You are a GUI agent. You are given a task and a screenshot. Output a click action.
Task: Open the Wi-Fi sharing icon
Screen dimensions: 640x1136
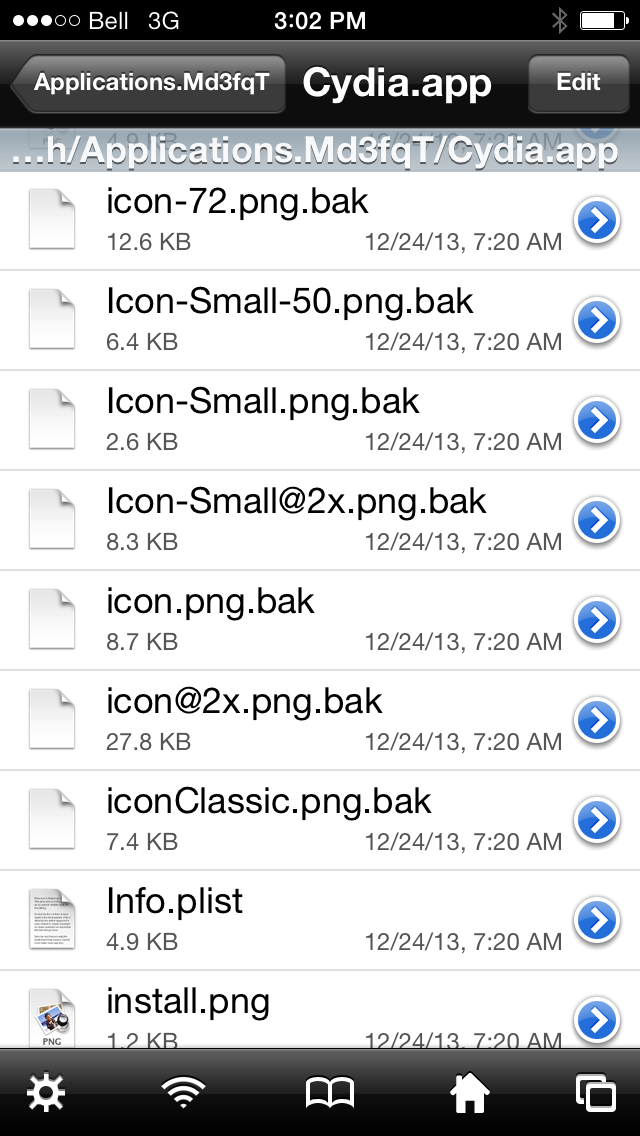[x=183, y=1093]
